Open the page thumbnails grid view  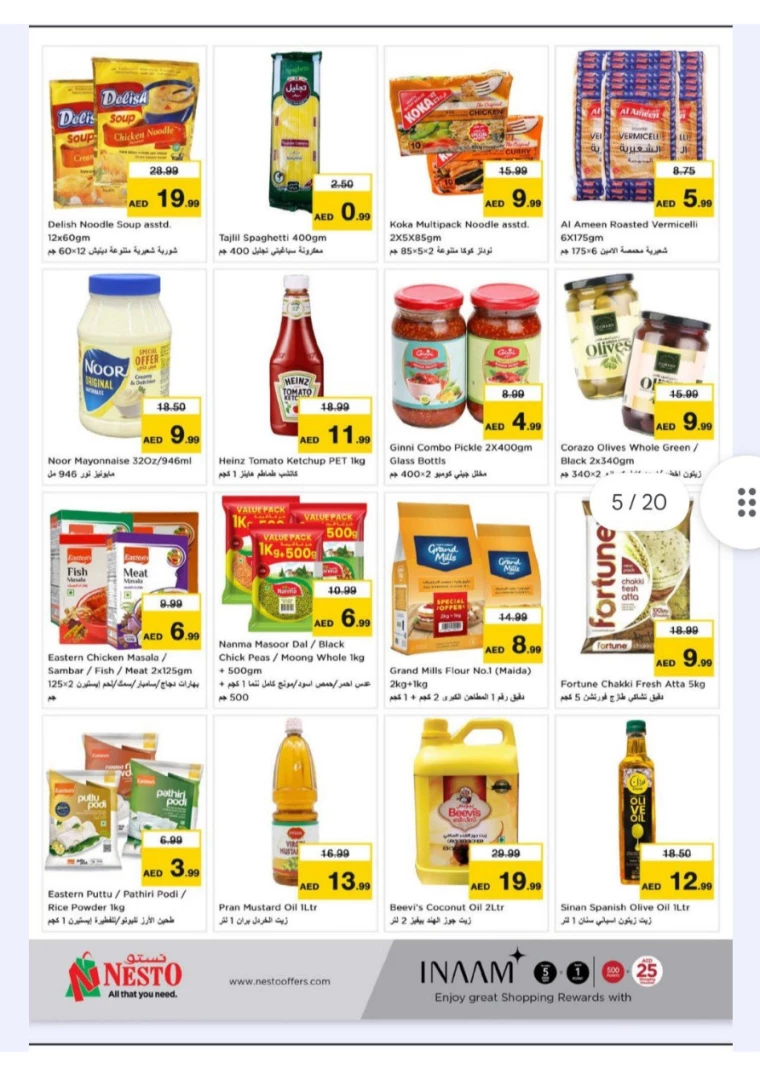click(x=746, y=502)
